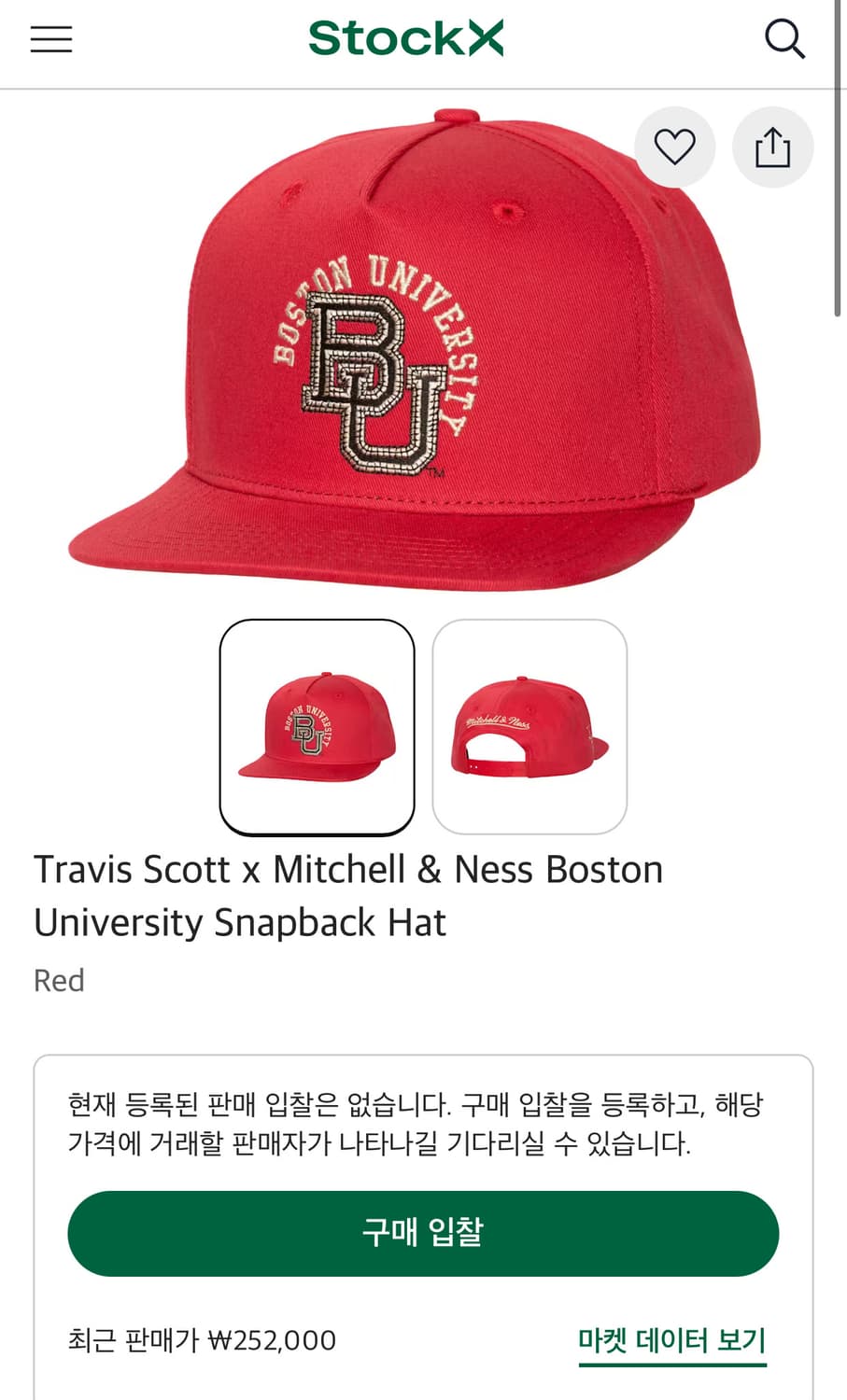Place a buy bid on the snapback

click(x=423, y=1233)
